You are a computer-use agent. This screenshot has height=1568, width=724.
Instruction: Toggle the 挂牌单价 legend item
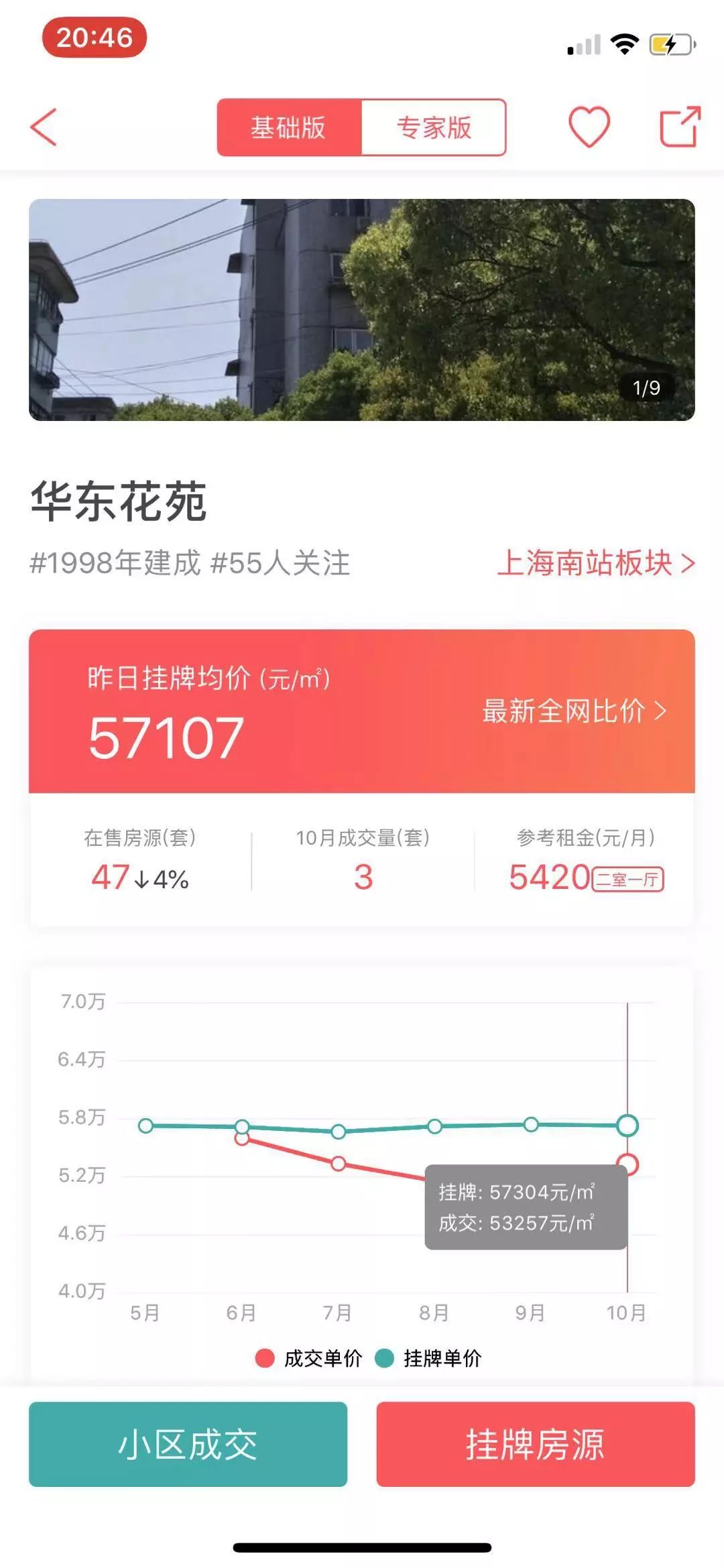[429, 1358]
